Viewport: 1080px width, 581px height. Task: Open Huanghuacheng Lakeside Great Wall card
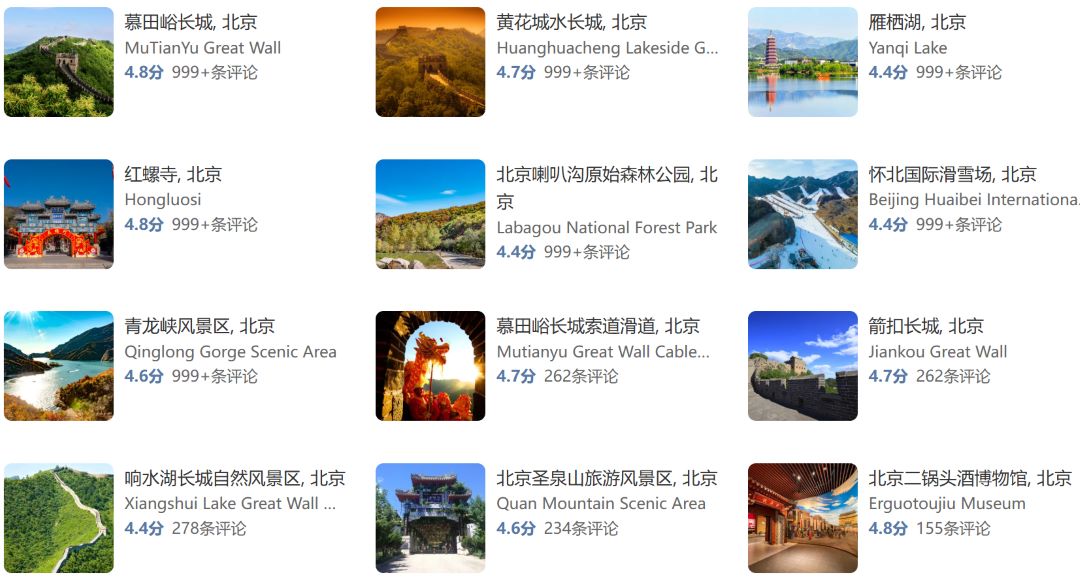click(571, 23)
